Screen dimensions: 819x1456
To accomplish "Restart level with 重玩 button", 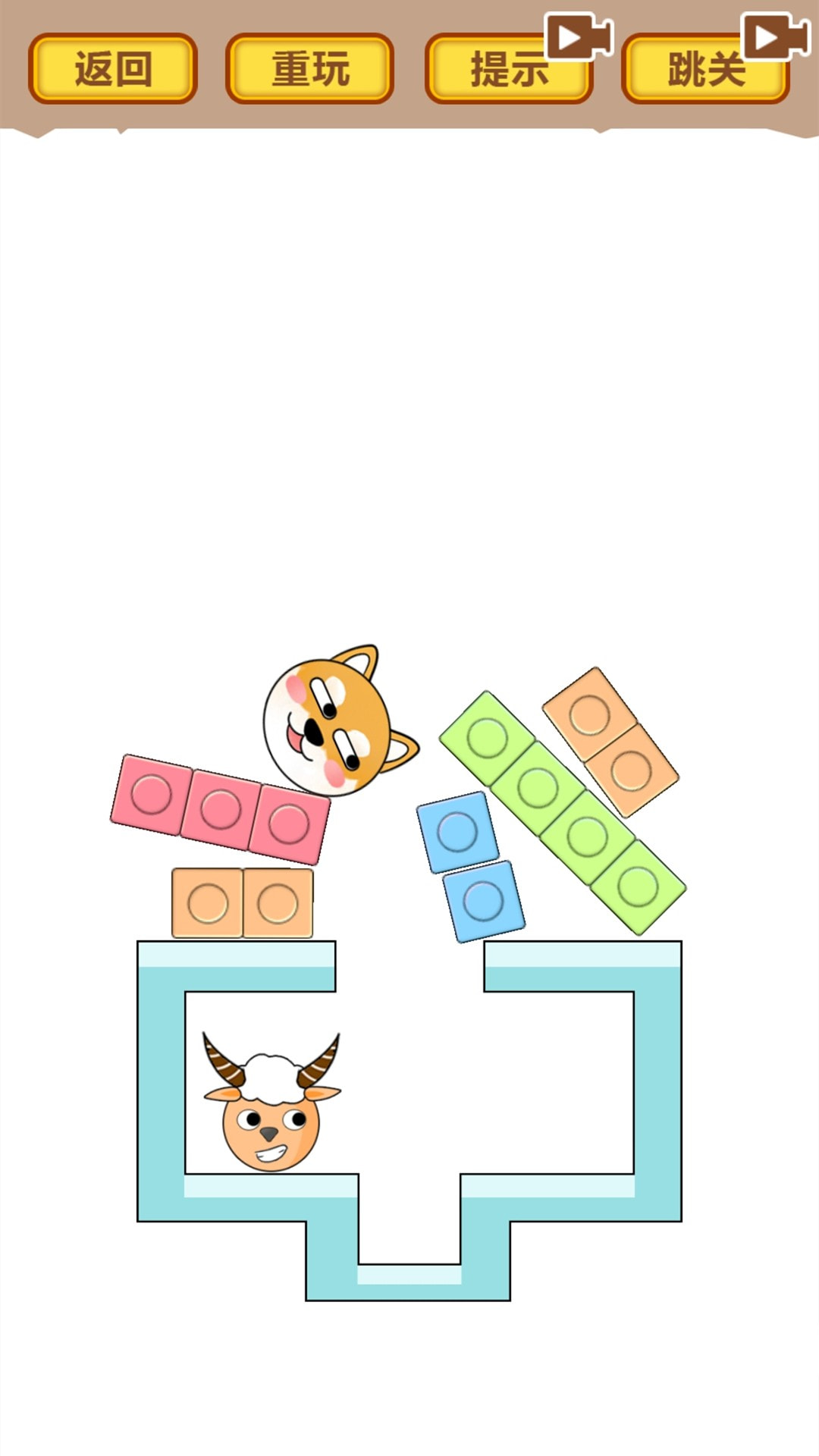I will tap(309, 69).
